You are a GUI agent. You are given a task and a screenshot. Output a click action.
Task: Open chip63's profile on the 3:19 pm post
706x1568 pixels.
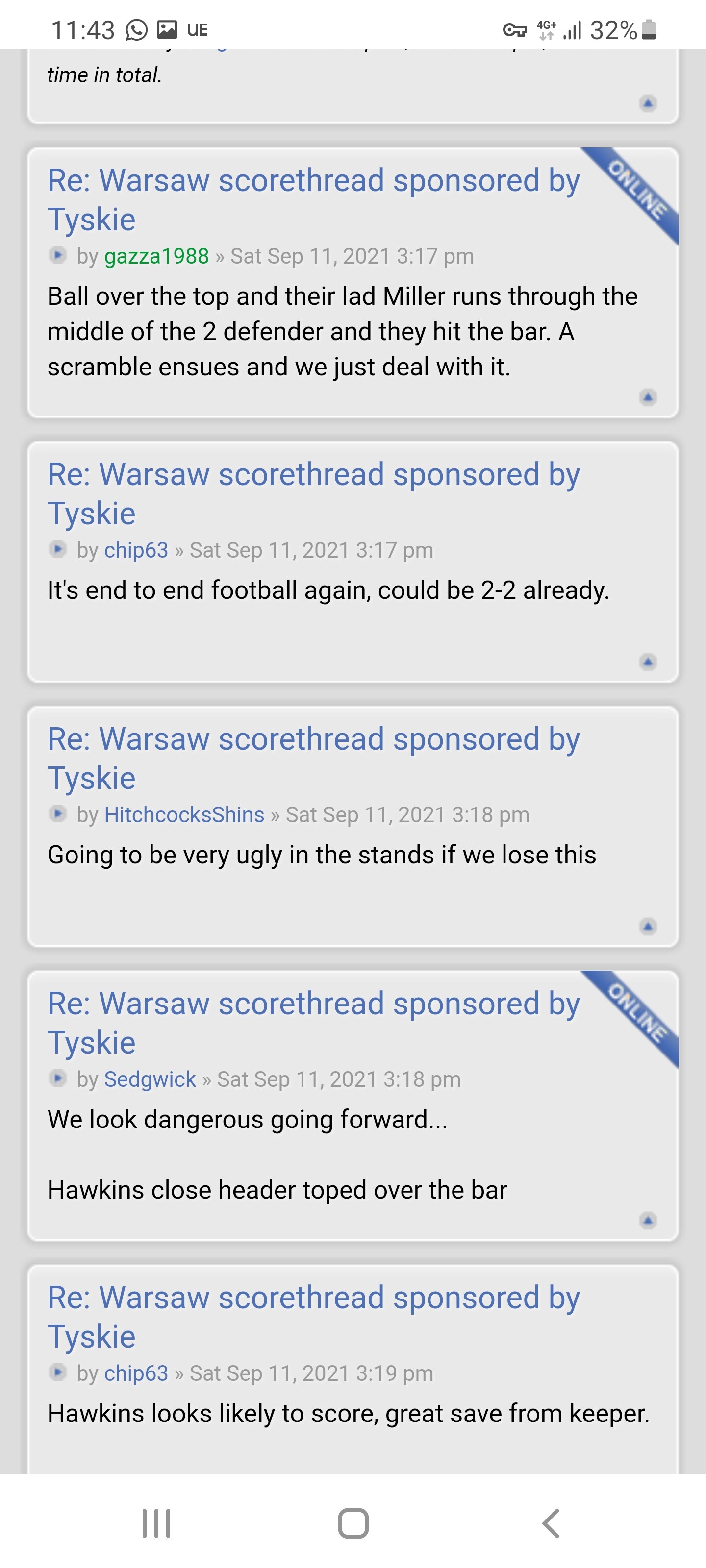pyautogui.click(x=136, y=1373)
